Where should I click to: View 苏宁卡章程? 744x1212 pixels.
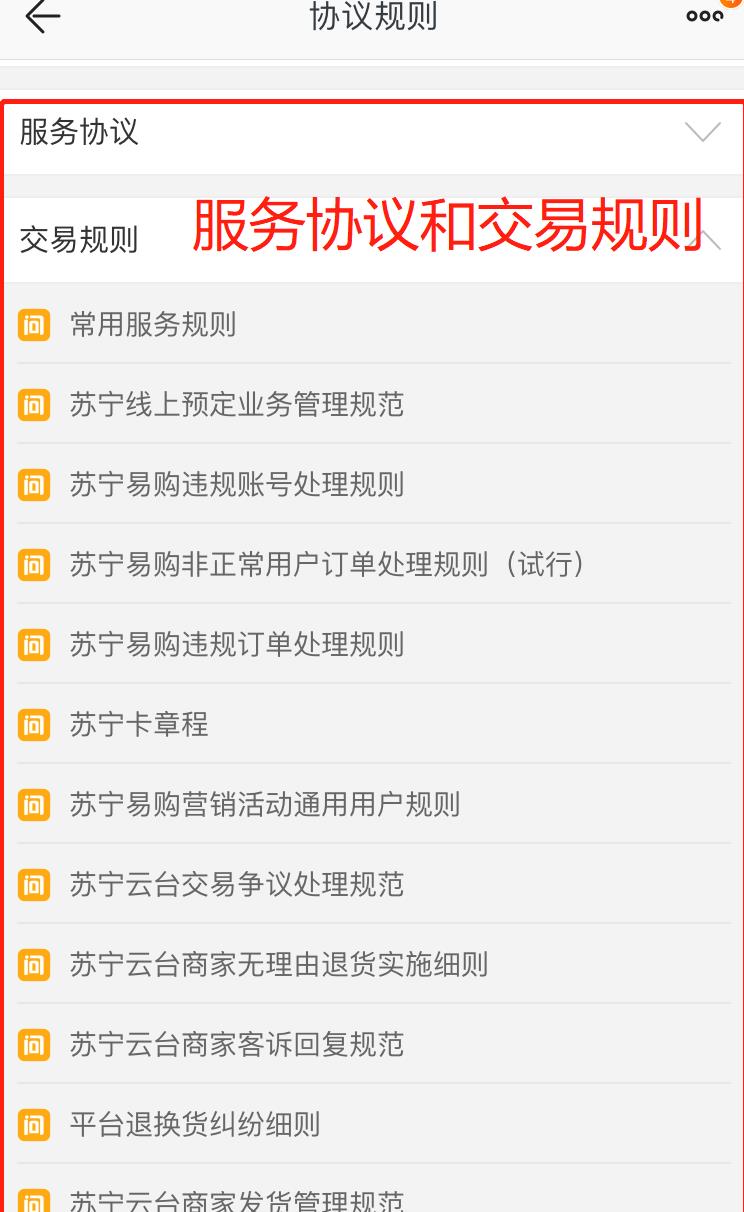click(372, 724)
